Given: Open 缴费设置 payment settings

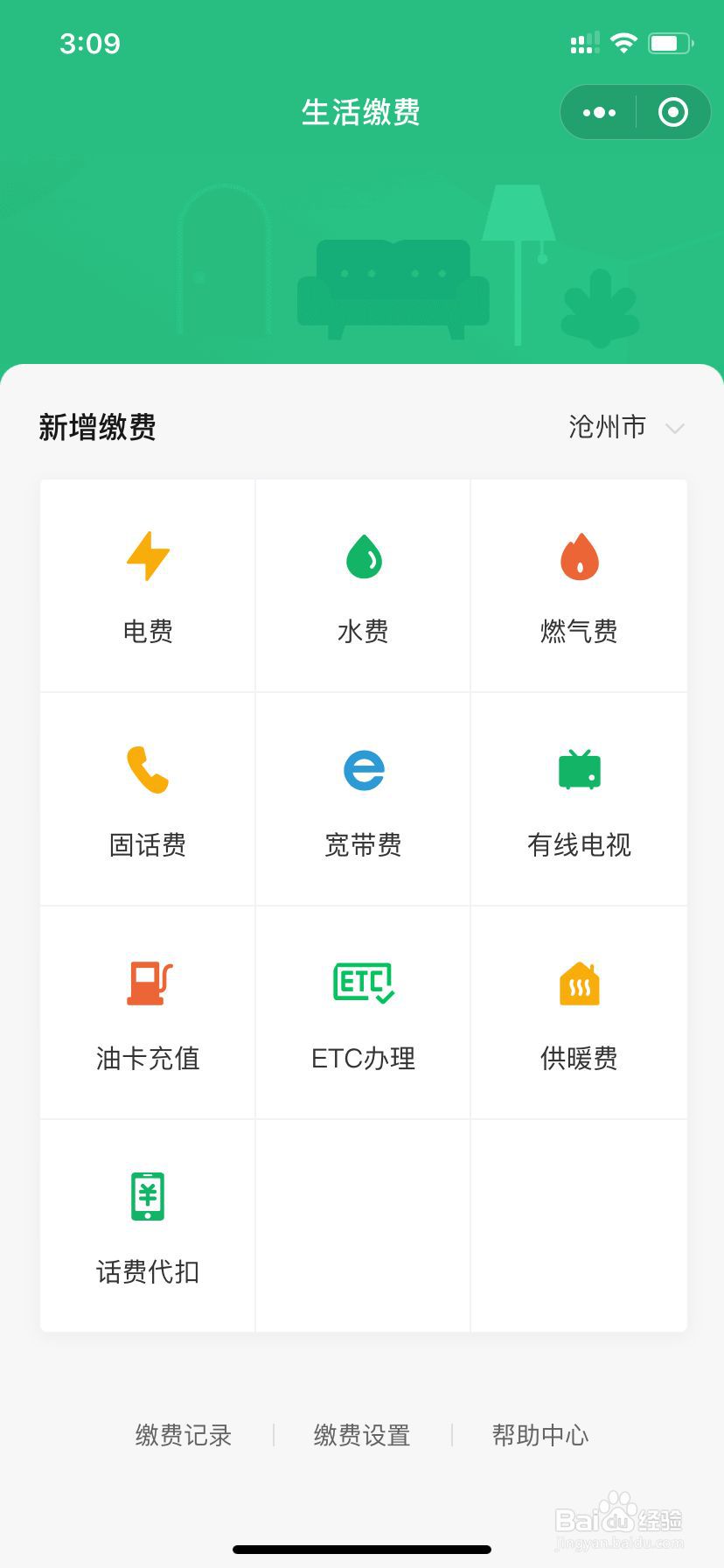Looking at the screenshot, I should (x=362, y=1435).
